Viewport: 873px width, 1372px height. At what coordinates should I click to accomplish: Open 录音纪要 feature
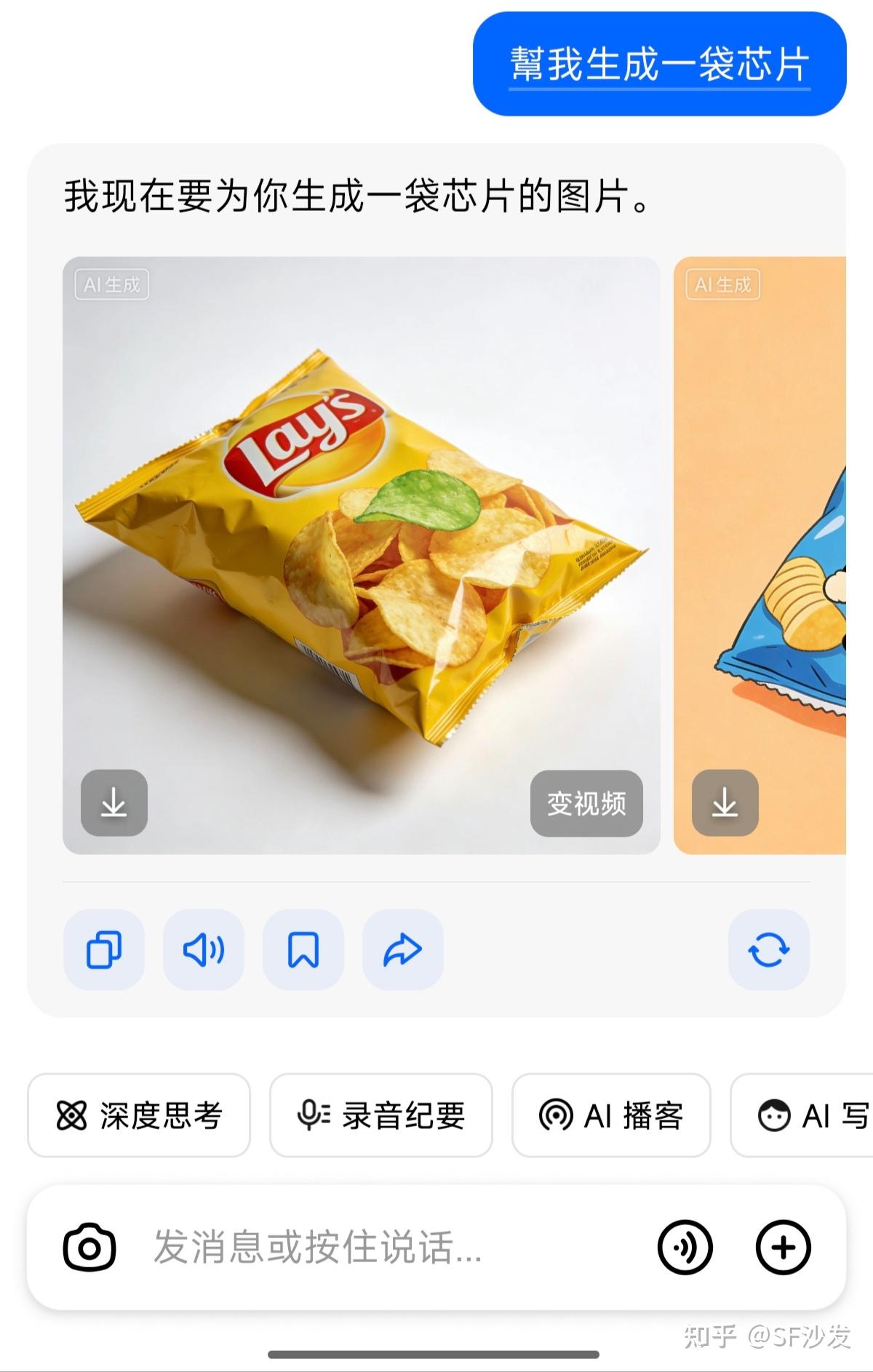pos(381,1115)
